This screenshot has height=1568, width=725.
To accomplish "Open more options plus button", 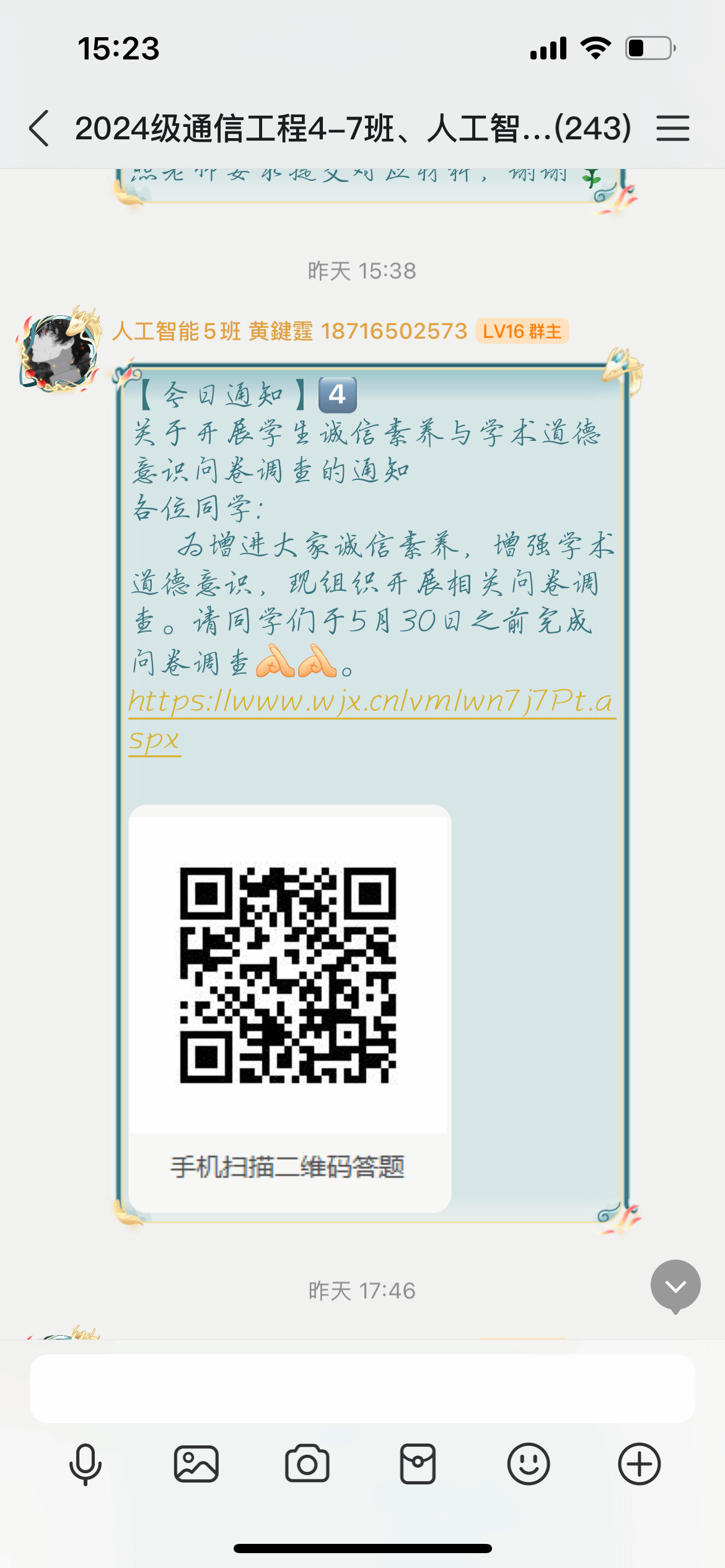I will click(639, 1464).
